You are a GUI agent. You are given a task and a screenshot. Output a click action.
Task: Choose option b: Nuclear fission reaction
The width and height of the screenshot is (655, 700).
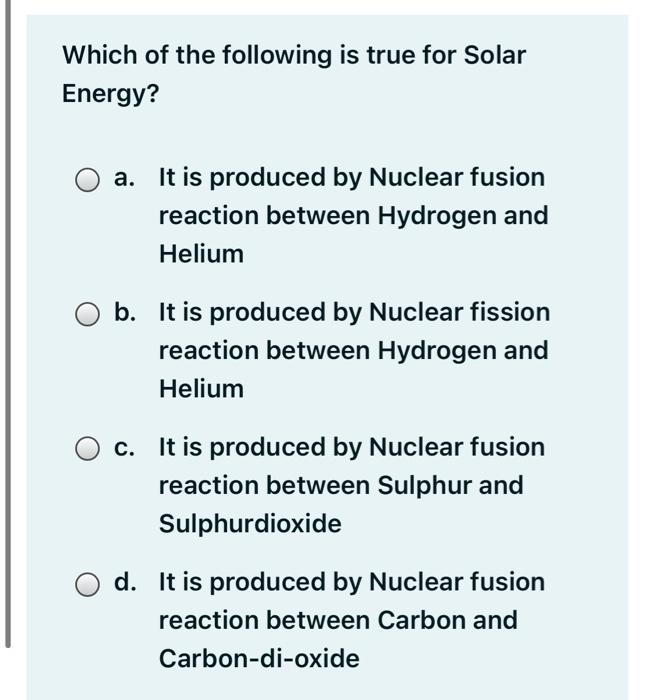pyautogui.click(x=89, y=315)
